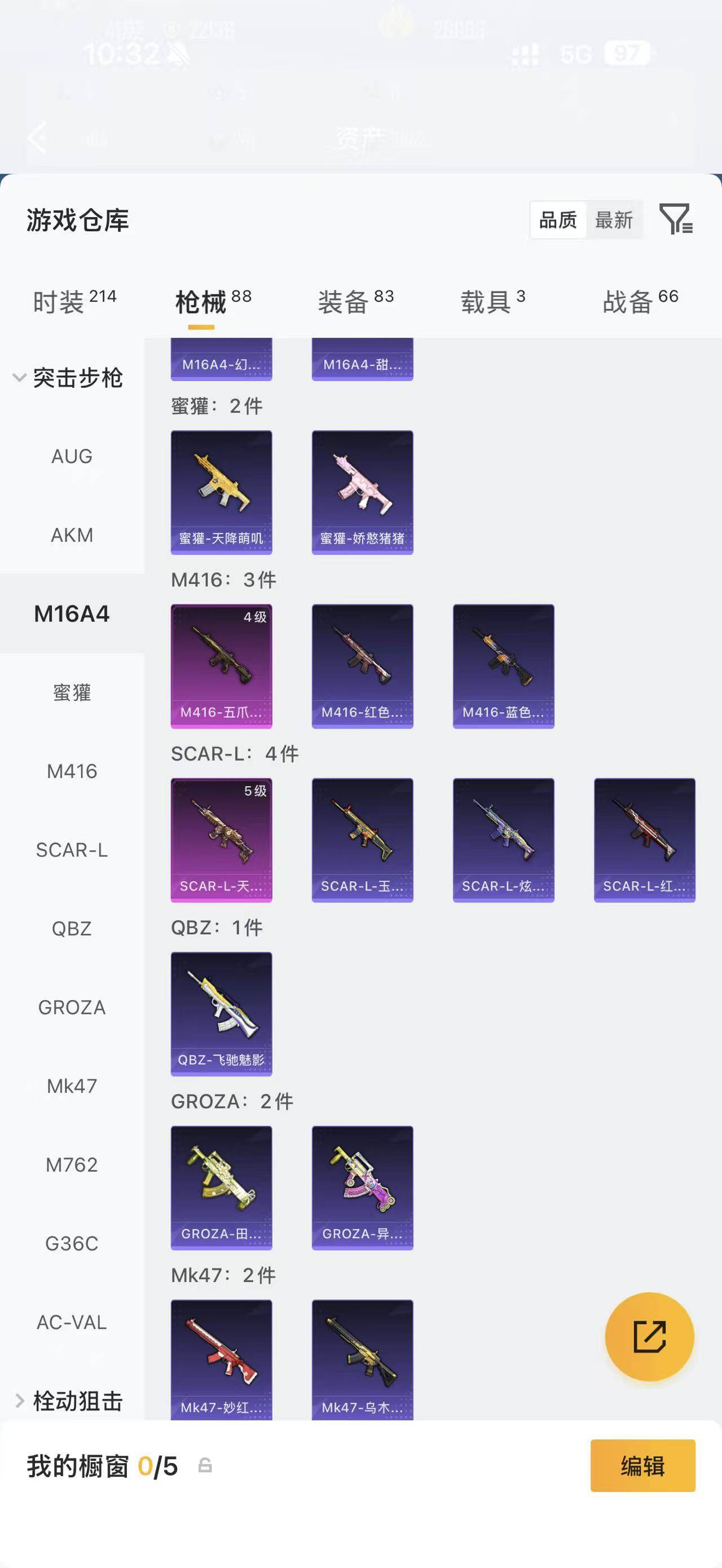This screenshot has height=1568, width=722.
Task: Open the 蜜獾-天降萌叽 skin card
Action: point(221,492)
